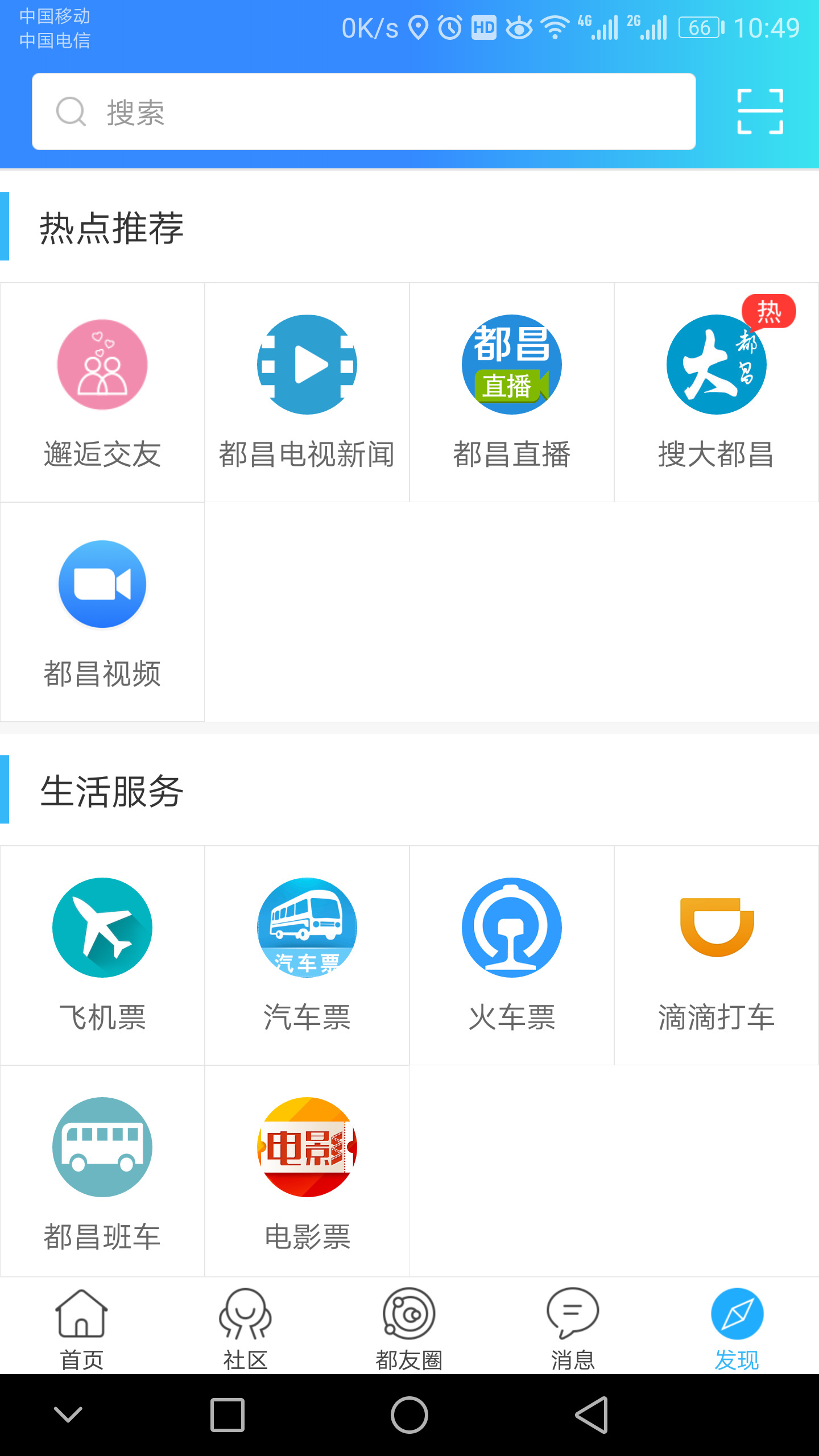Open the 搜索 search box
This screenshot has width=819, height=1456.
364,111
